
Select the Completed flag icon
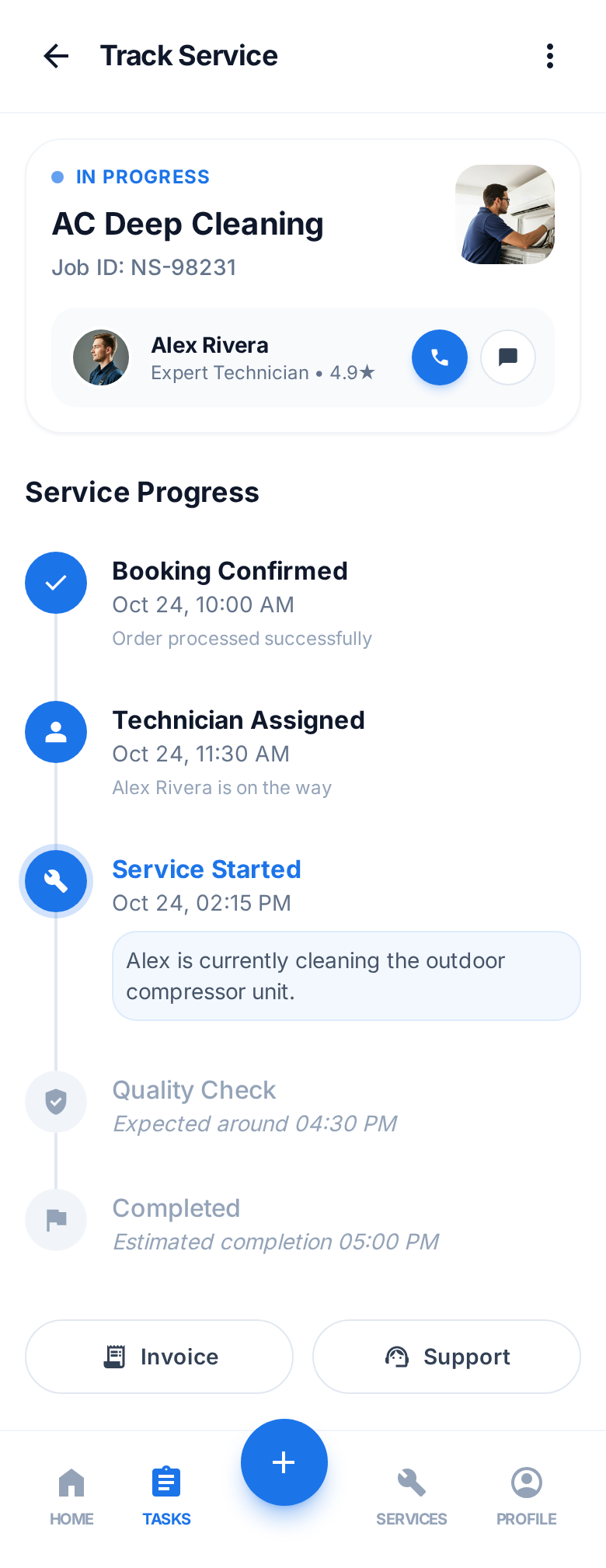point(56,1220)
